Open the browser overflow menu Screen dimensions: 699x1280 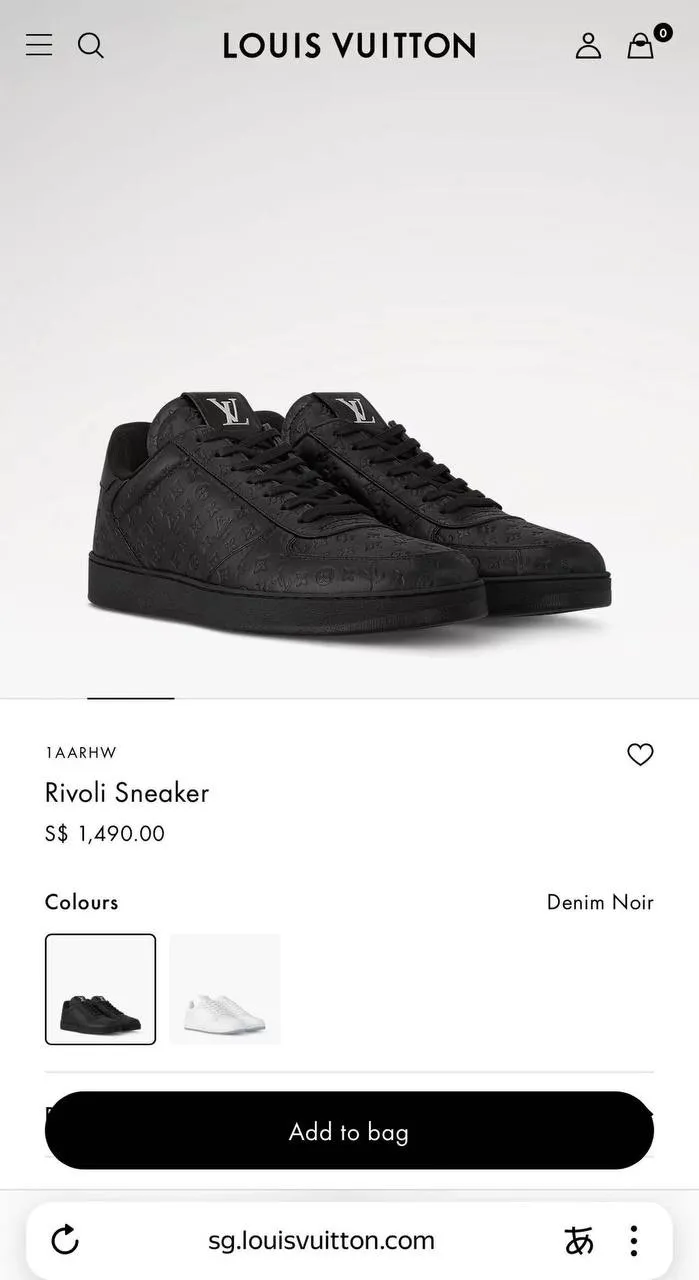click(x=633, y=1241)
